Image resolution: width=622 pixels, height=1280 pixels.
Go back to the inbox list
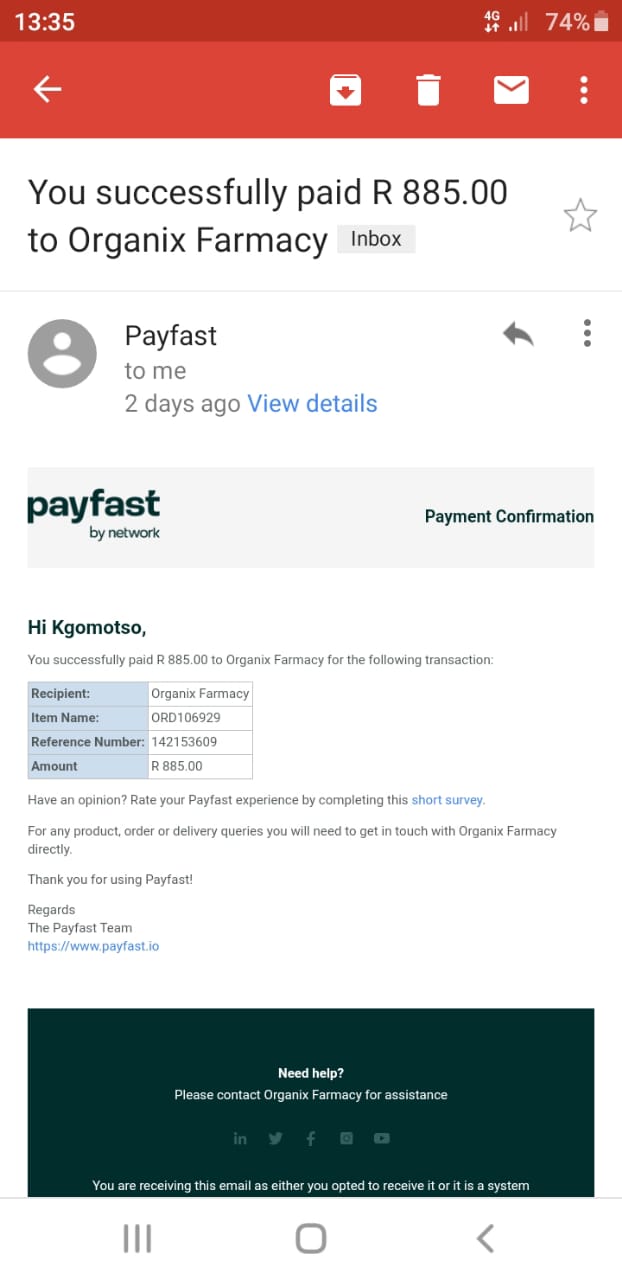[x=48, y=90]
